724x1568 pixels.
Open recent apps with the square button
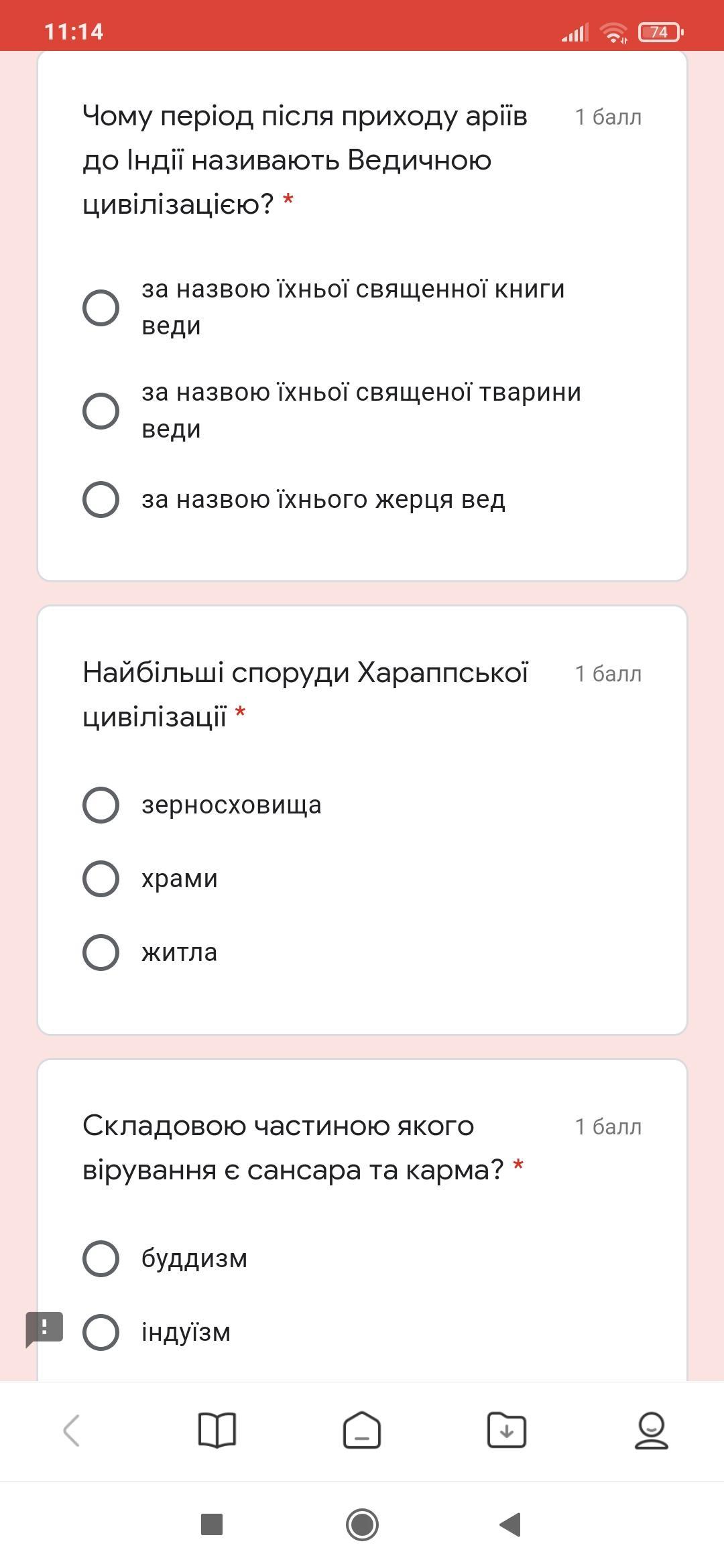pyautogui.click(x=212, y=1524)
